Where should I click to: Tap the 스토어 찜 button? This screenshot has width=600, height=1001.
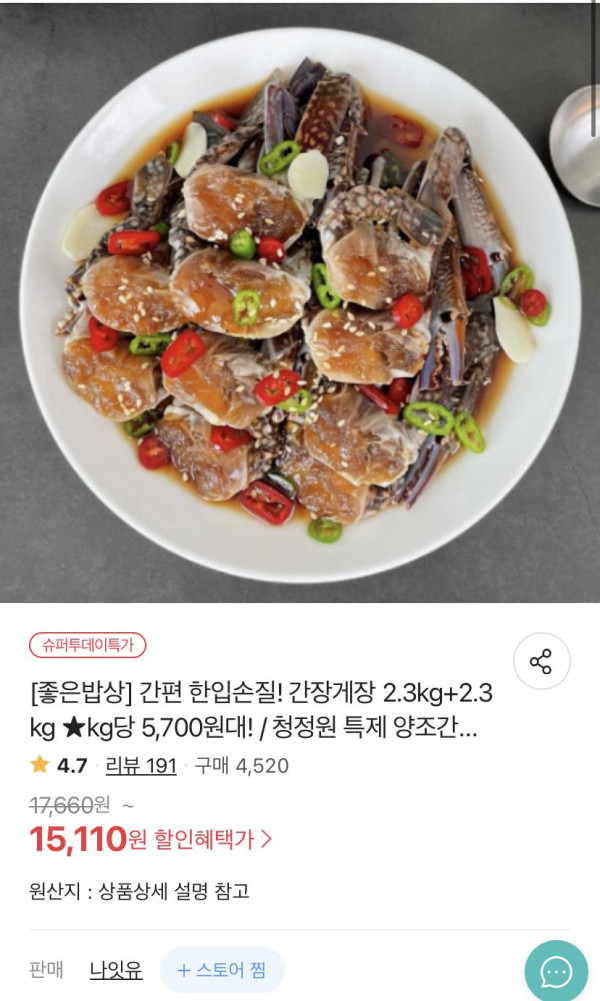tap(222, 969)
